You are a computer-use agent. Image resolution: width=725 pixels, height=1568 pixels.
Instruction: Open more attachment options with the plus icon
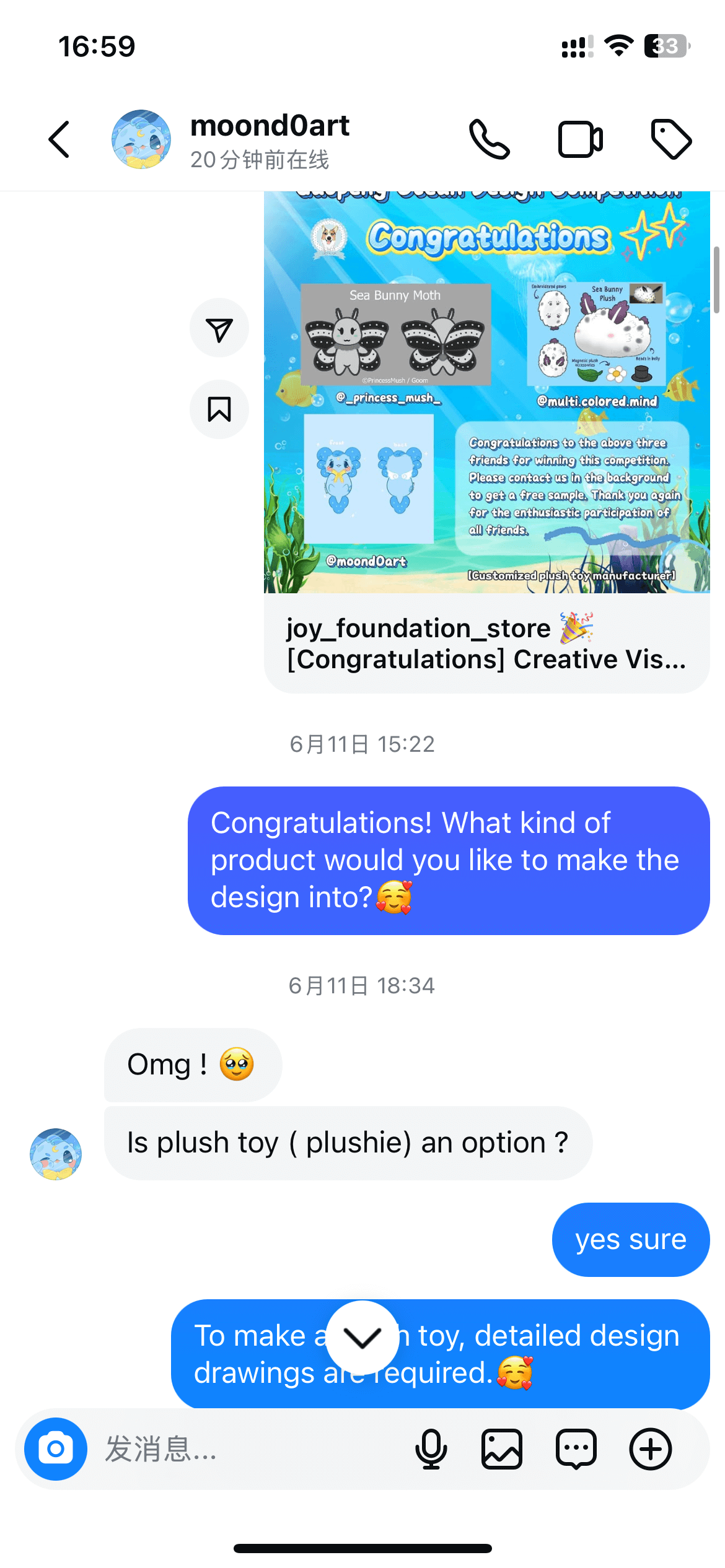point(650,1449)
